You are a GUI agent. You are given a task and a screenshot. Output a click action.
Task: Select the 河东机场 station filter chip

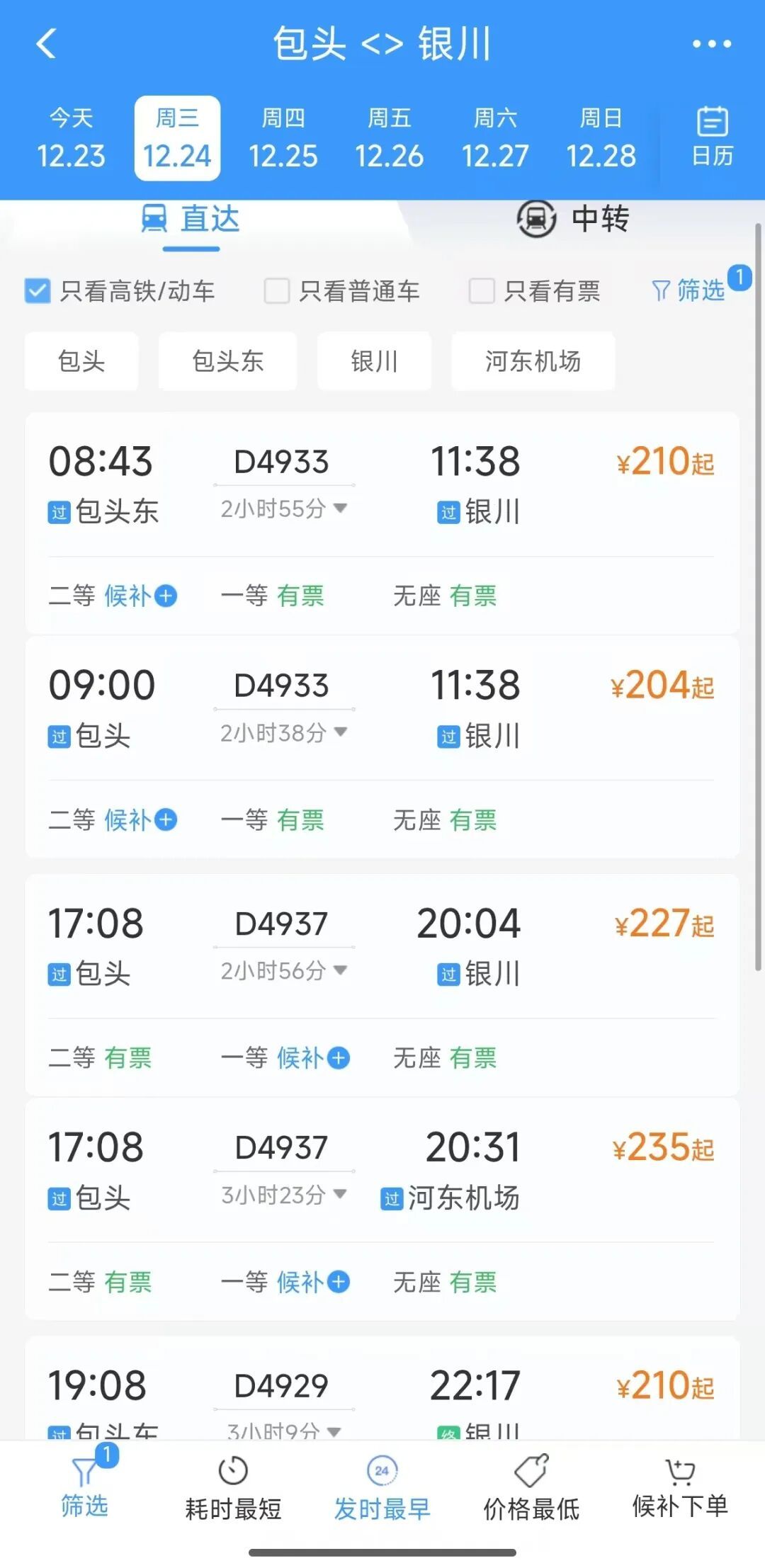point(533,361)
